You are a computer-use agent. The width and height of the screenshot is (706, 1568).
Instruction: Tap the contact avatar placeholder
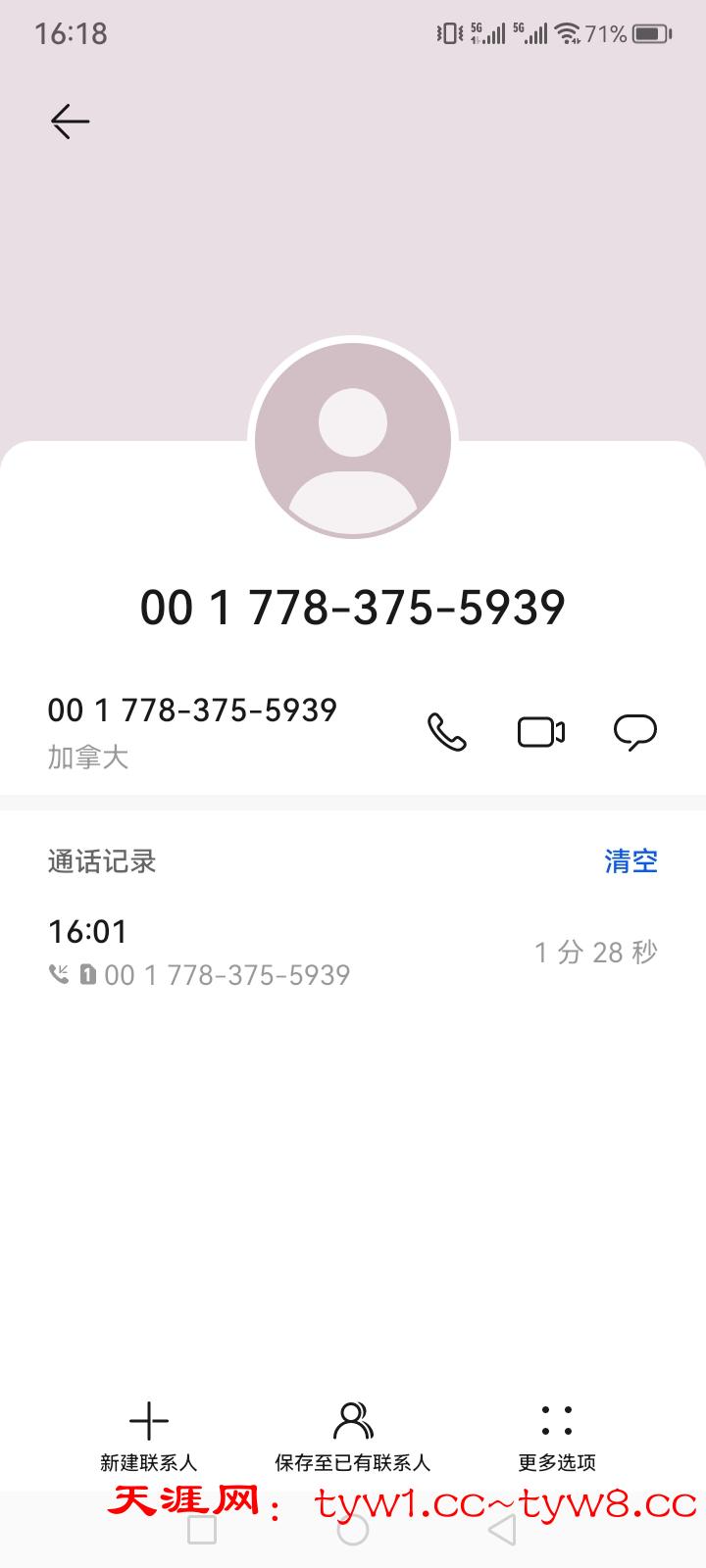[x=353, y=441]
